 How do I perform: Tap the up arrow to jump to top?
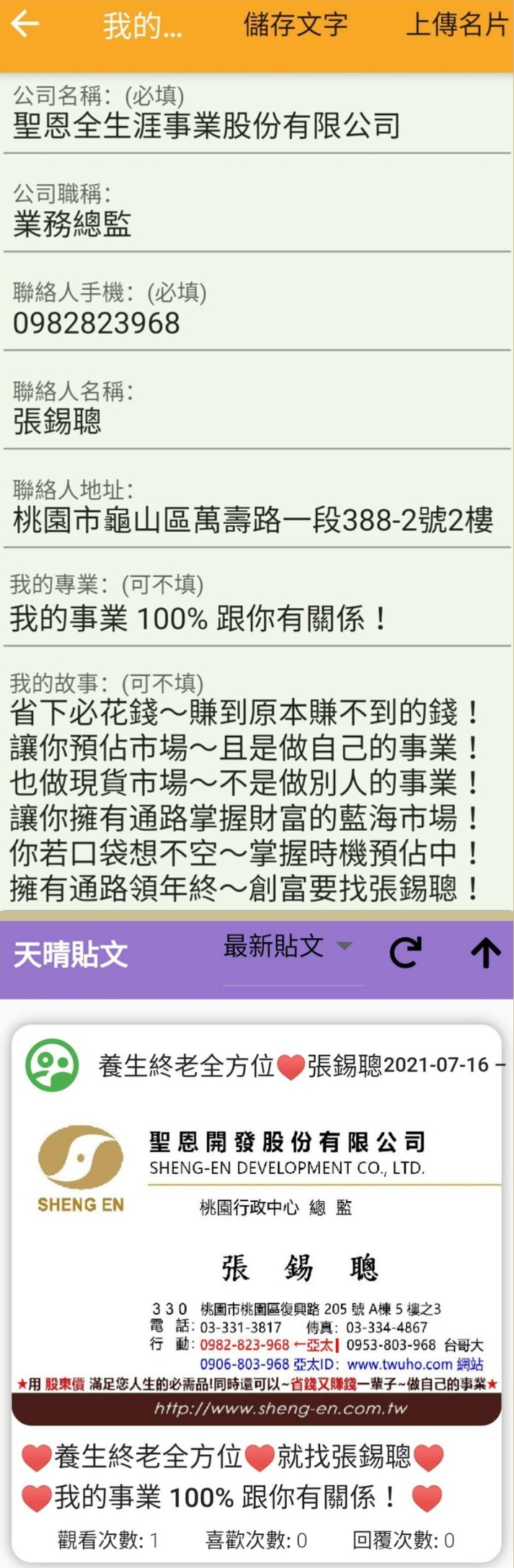pos(485,953)
